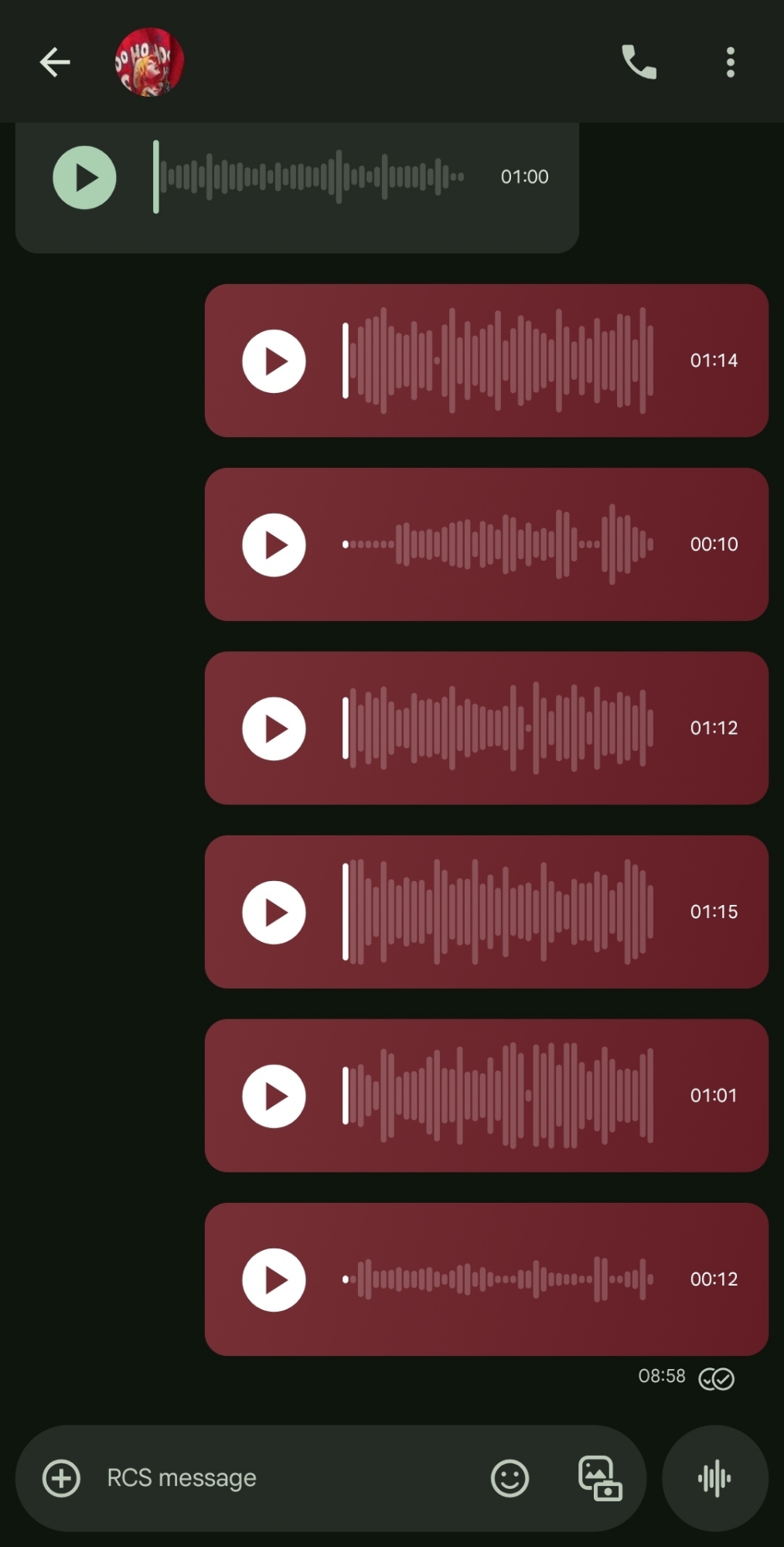The image size is (784, 1547).
Task: Play the 01:14 voice message
Action: (x=274, y=361)
